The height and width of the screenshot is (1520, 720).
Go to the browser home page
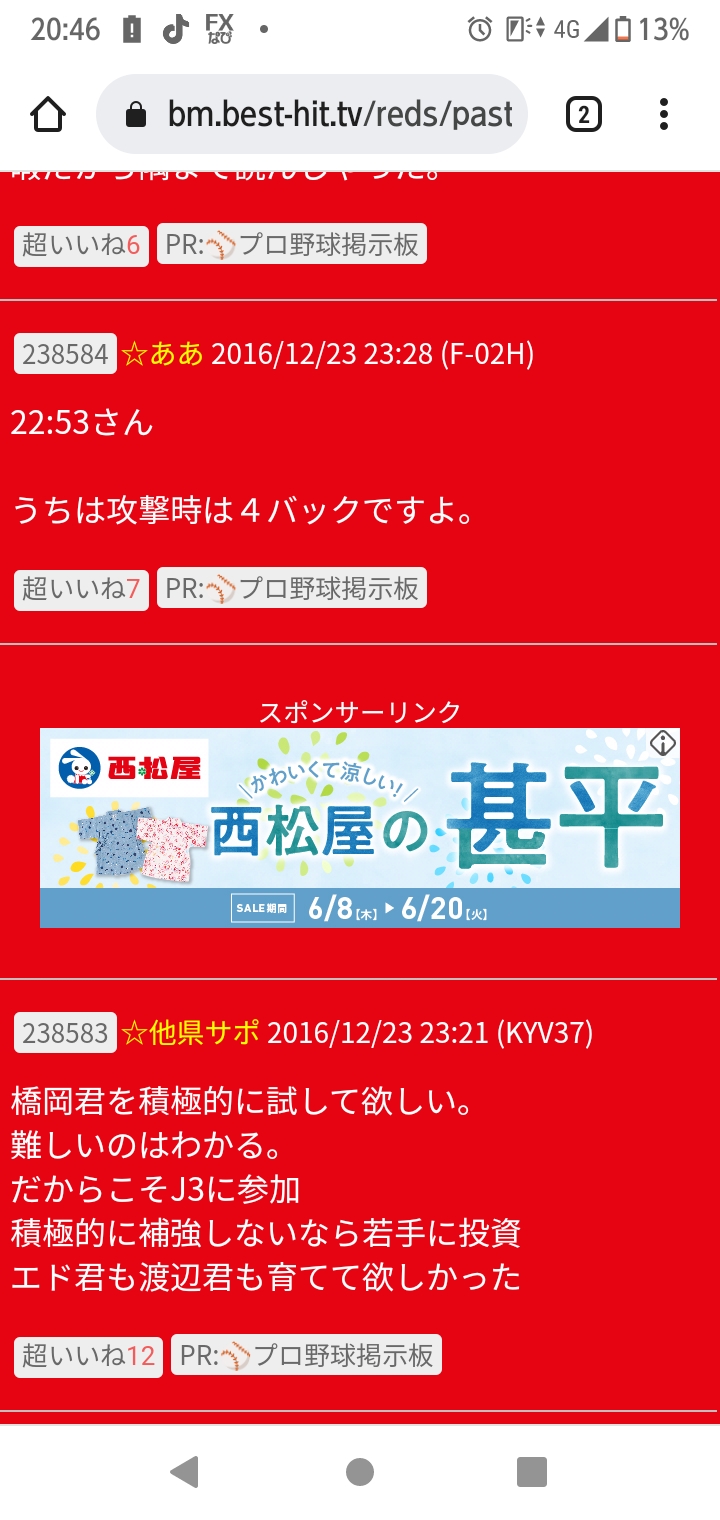[x=48, y=115]
